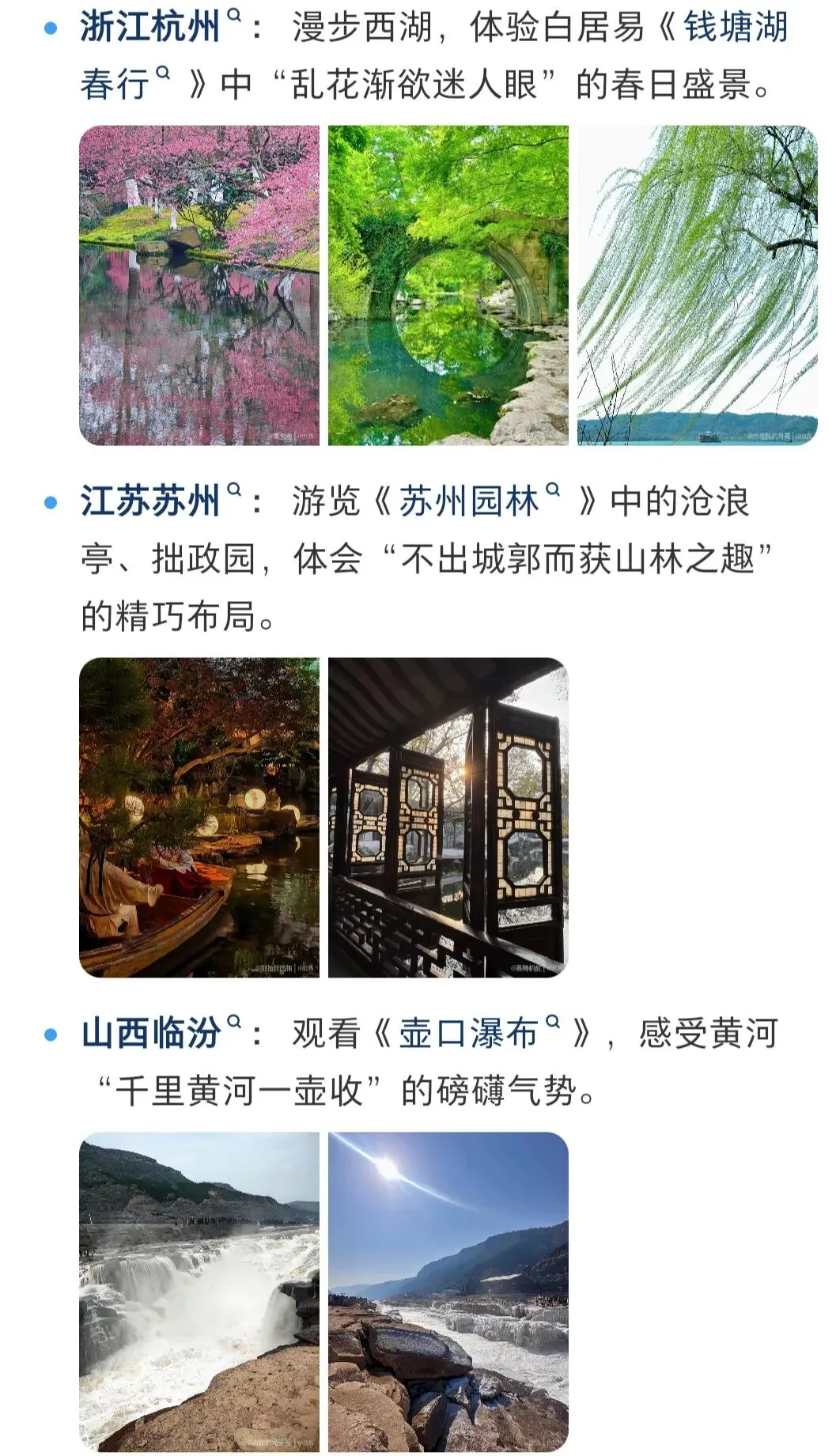Open the 山西临汾 search link
Screen dimensions: 836x1456
[x=159, y=1033]
